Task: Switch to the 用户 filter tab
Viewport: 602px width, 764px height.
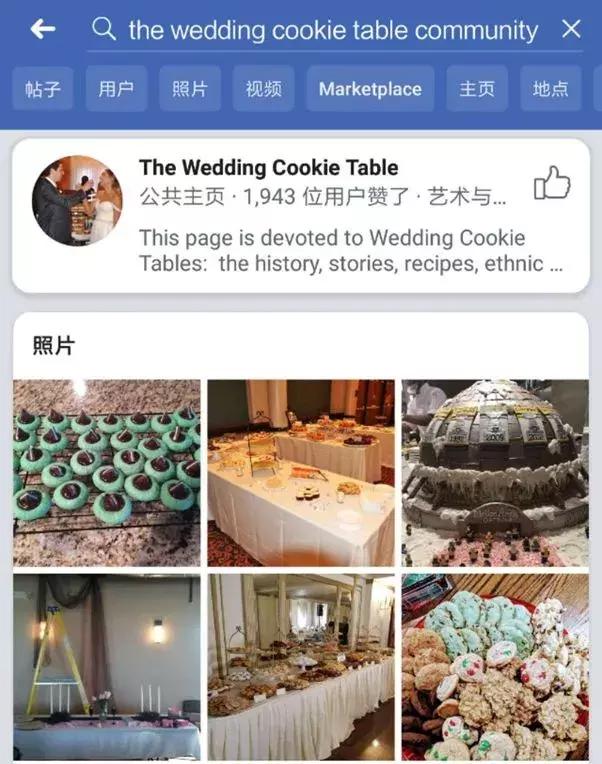Action: coord(116,89)
